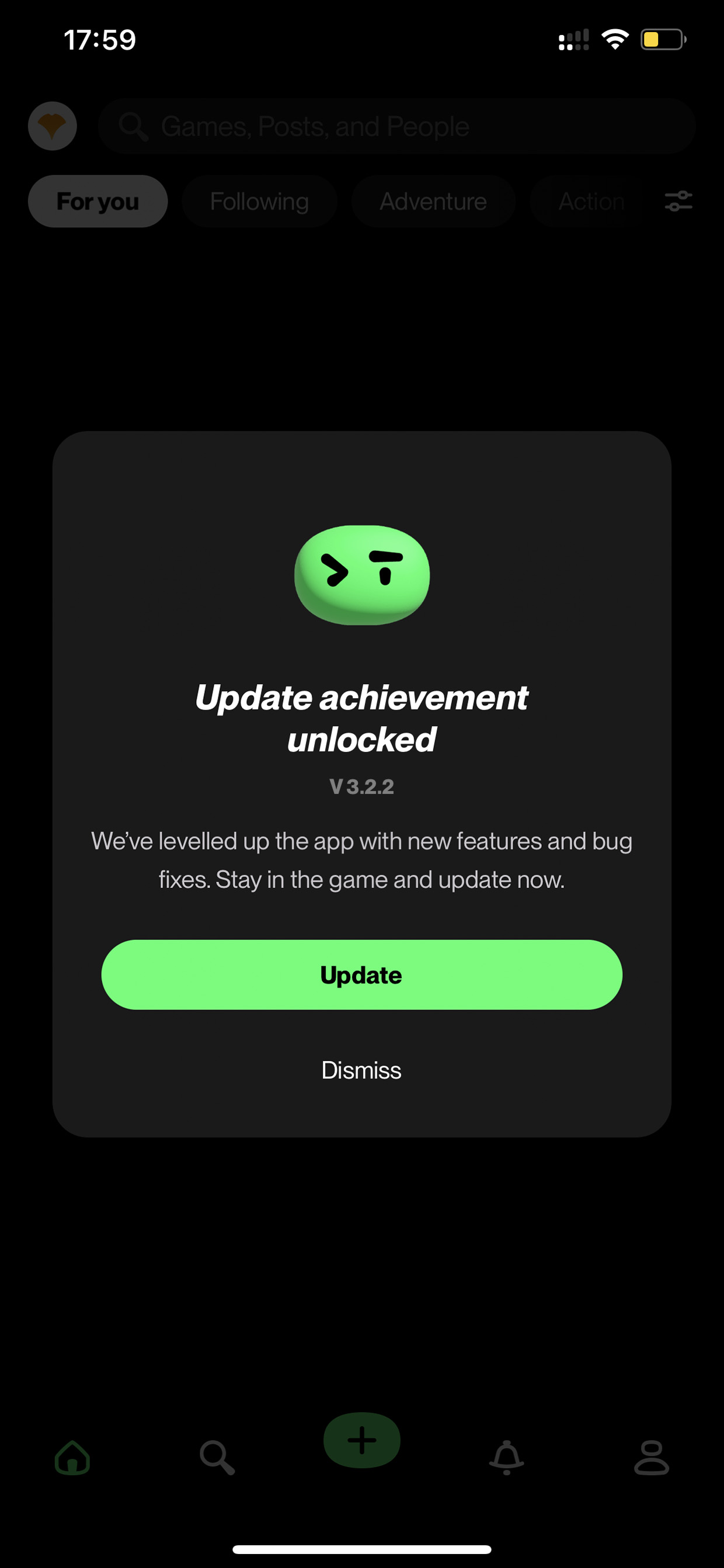Dismiss the update dialog
The width and height of the screenshot is (724, 1568).
pyautogui.click(x=361, y=1070)
